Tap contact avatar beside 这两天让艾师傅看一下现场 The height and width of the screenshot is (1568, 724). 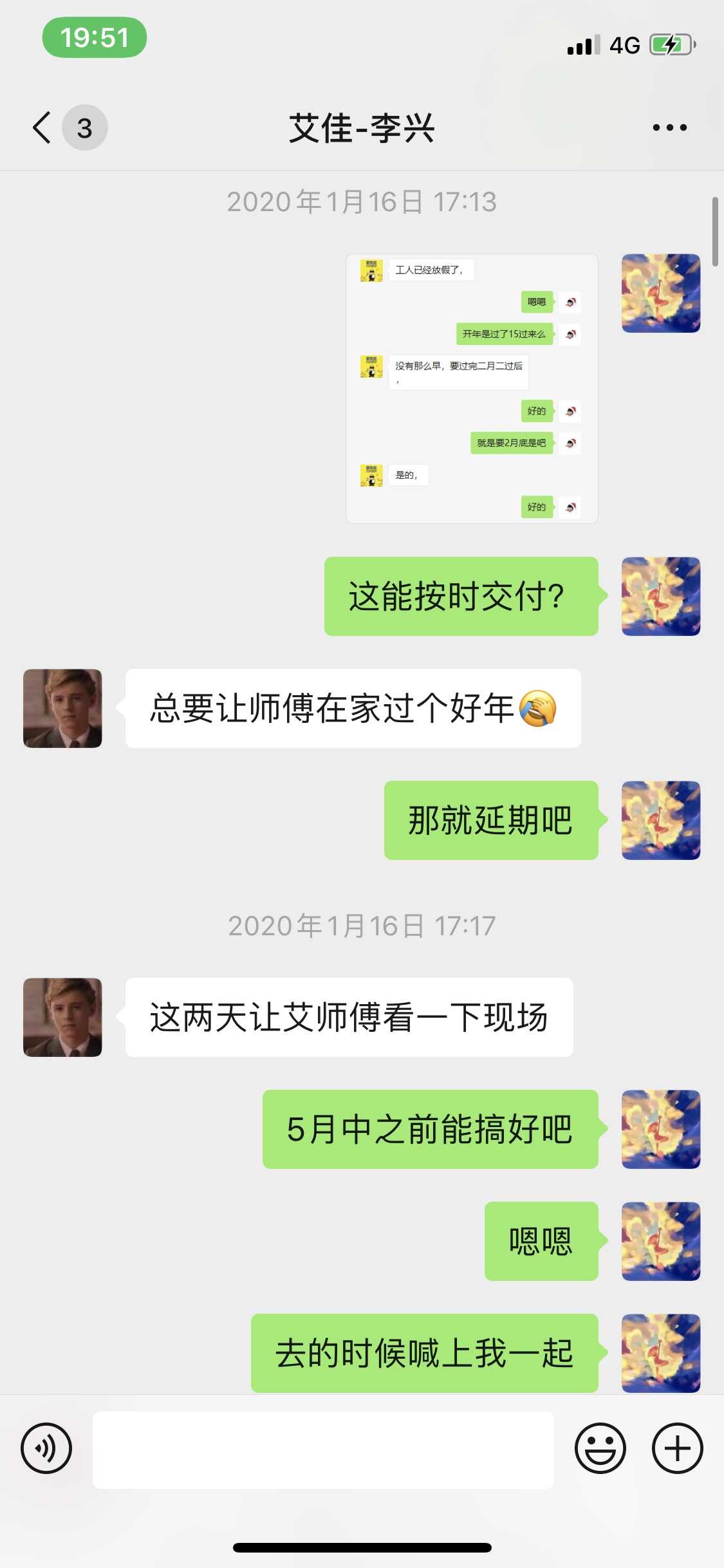(x=62, y=1017)
